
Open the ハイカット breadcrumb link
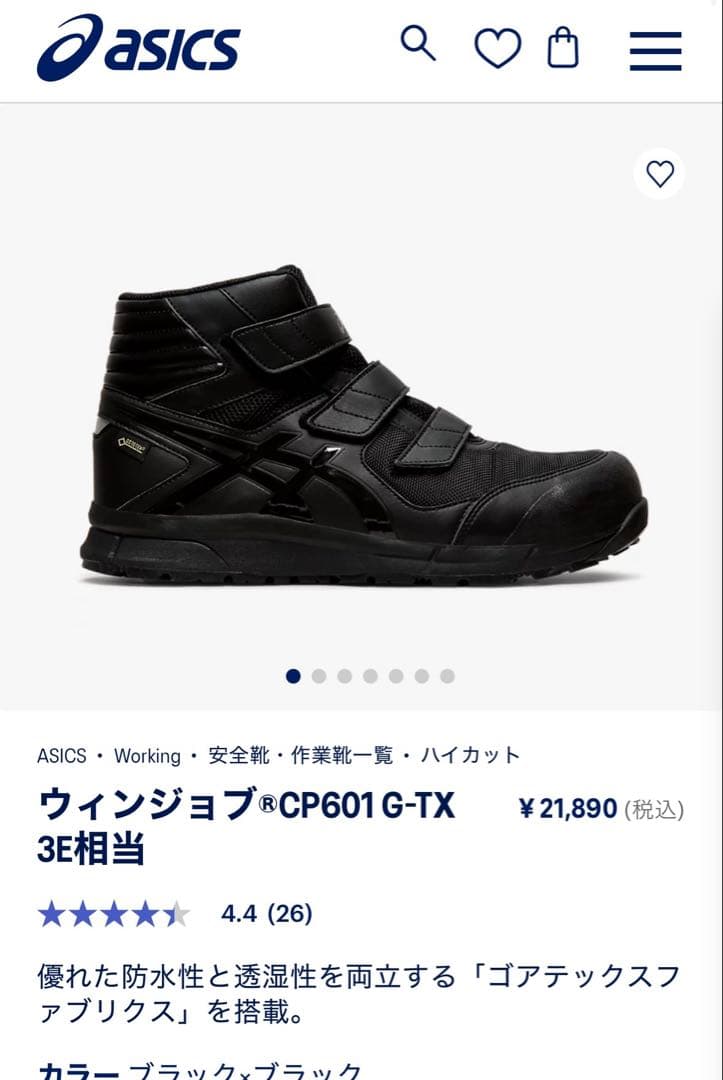click(x=470, y=756)
